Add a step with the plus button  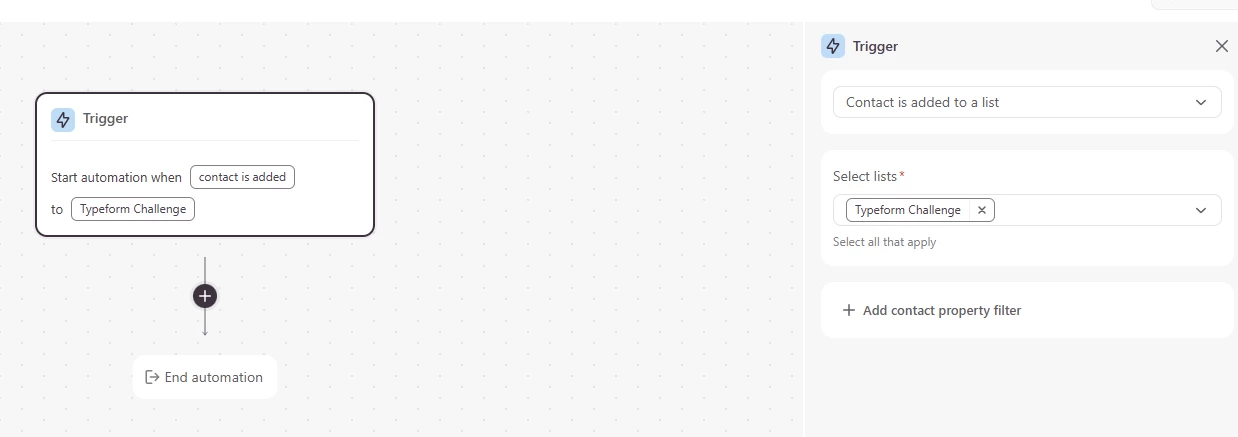[205, 296]
